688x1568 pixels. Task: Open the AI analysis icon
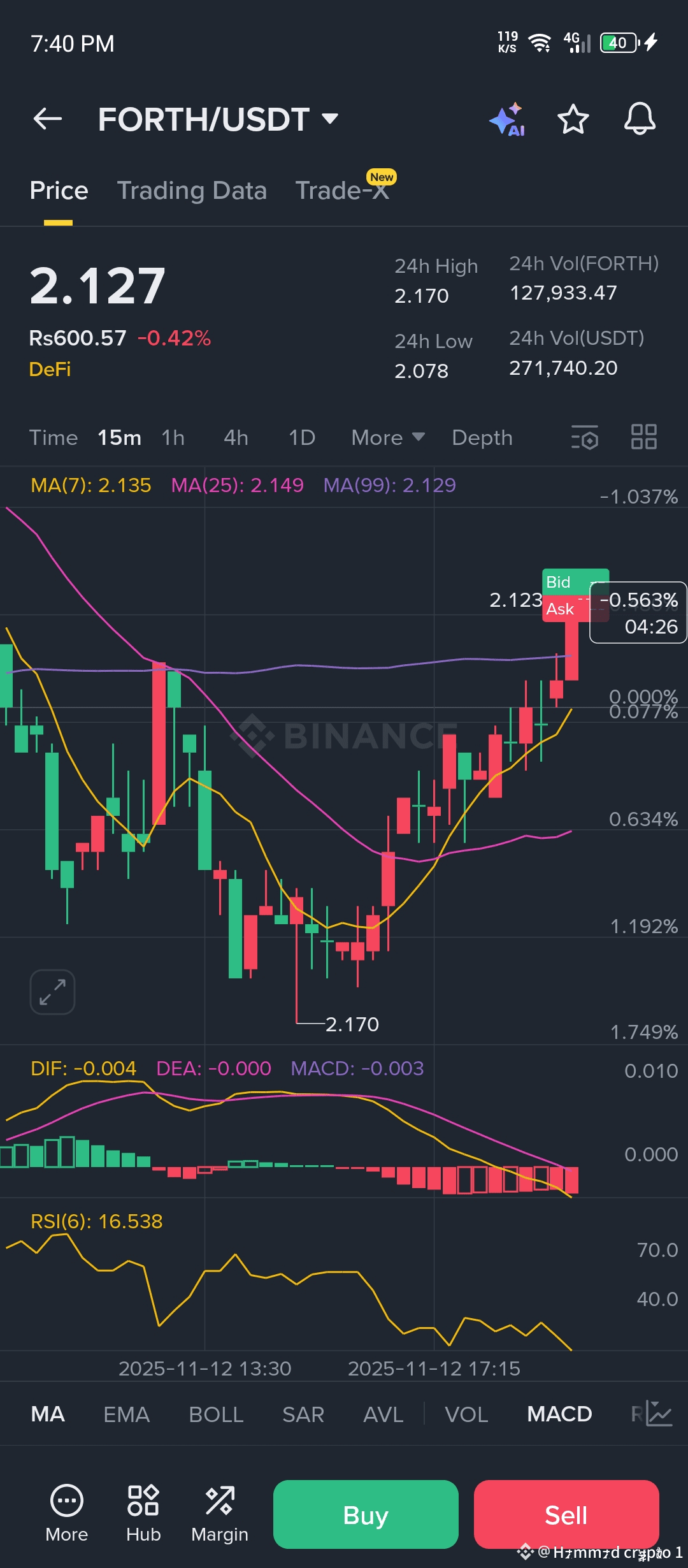pyautogui.click(x=507, y=119)
